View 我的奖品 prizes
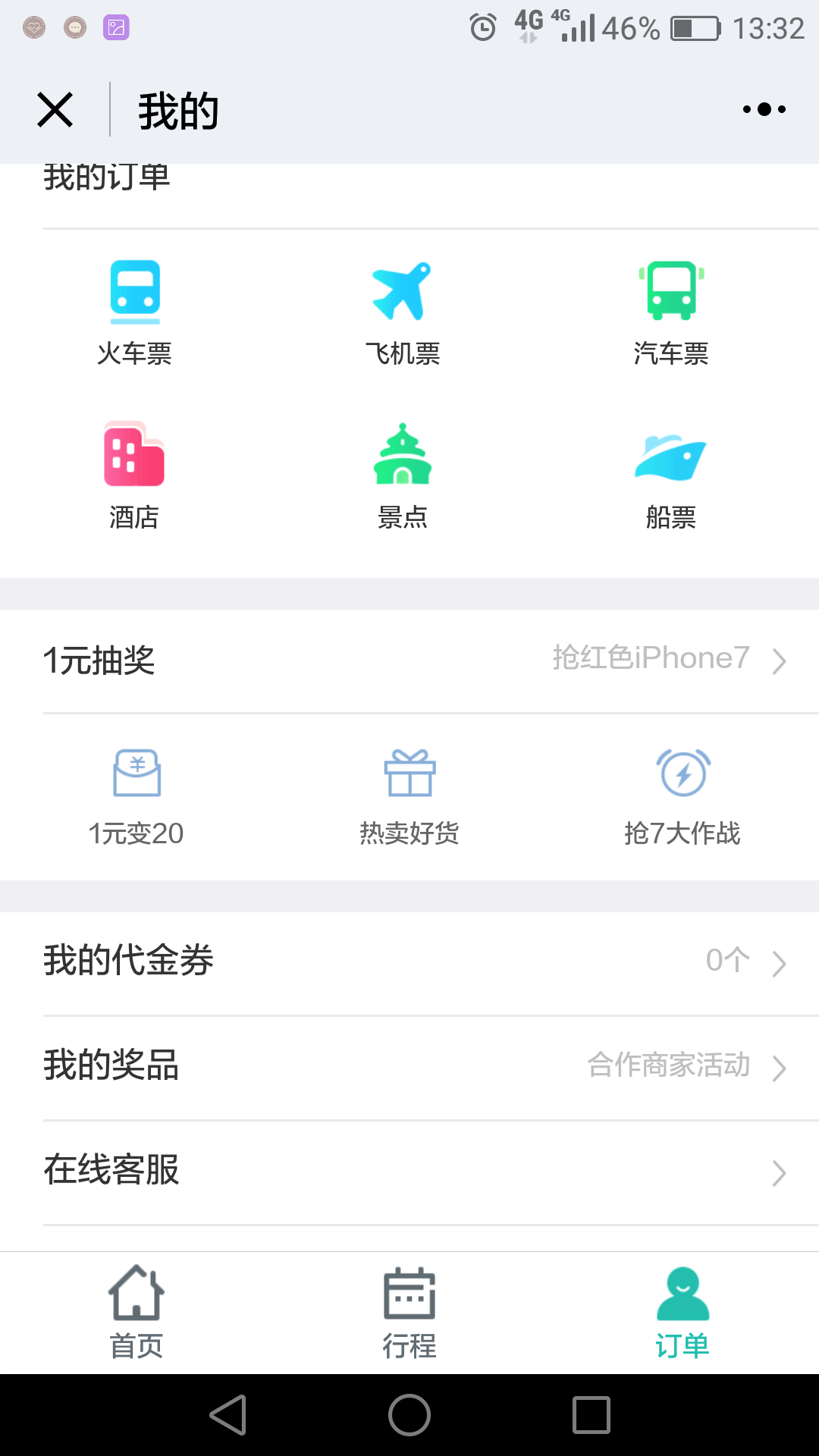 [409, 1065]
